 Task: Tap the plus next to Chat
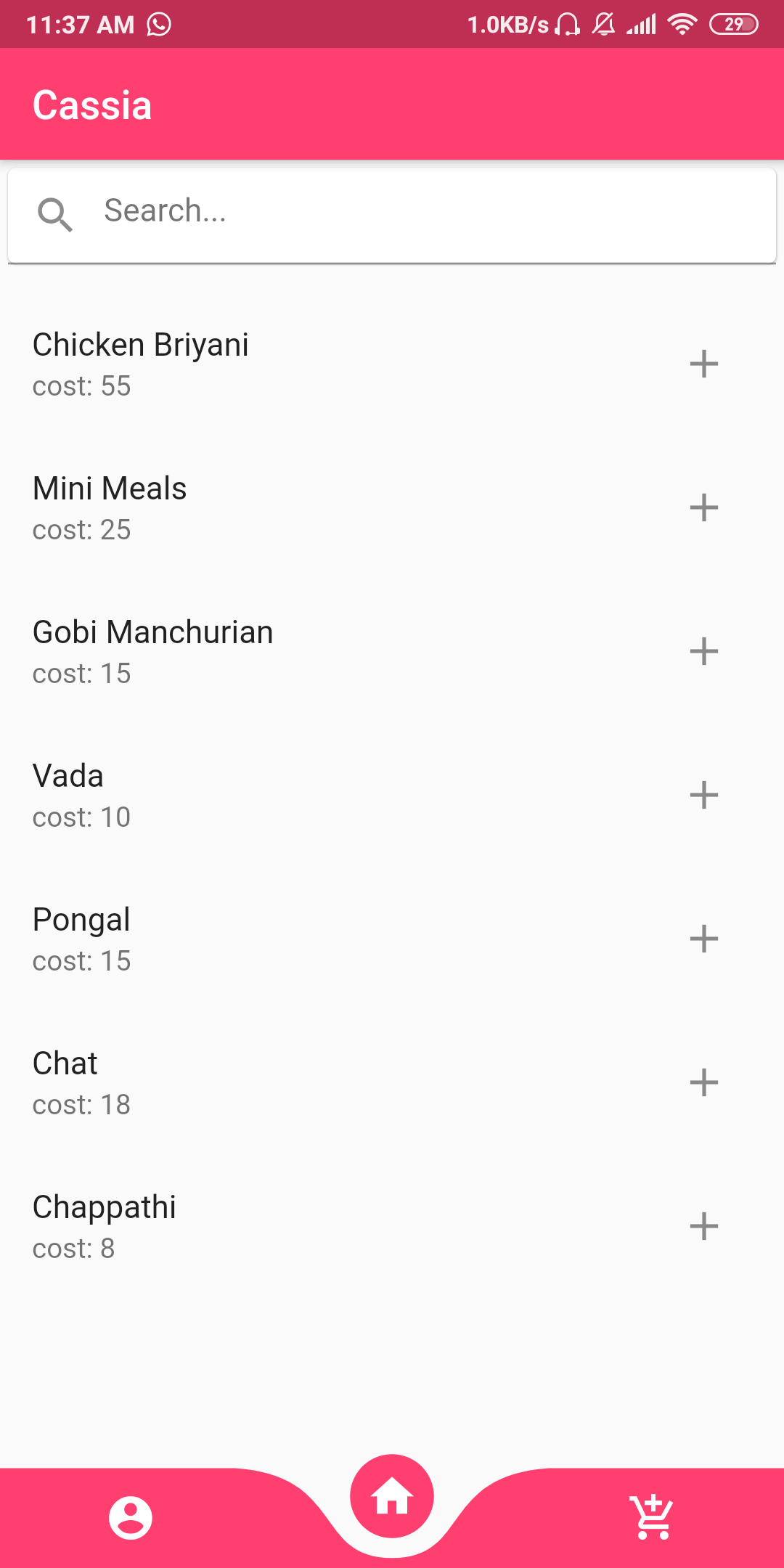tap(703, 1082)
